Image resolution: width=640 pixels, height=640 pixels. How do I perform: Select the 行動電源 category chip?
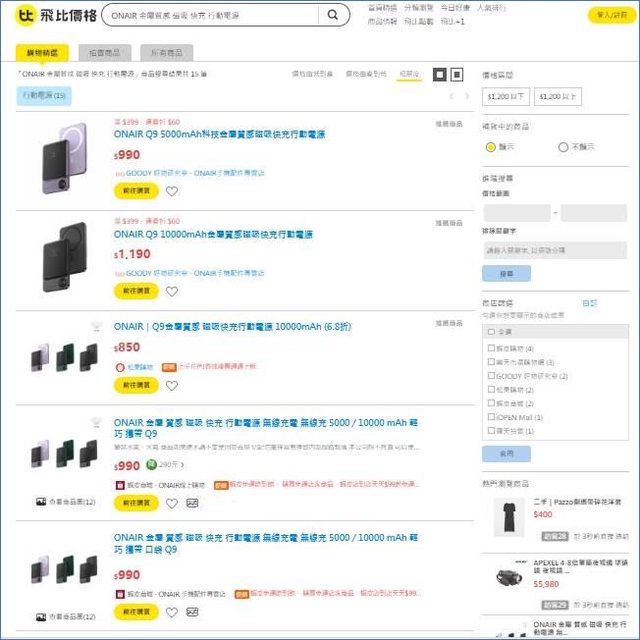point(45,96)
